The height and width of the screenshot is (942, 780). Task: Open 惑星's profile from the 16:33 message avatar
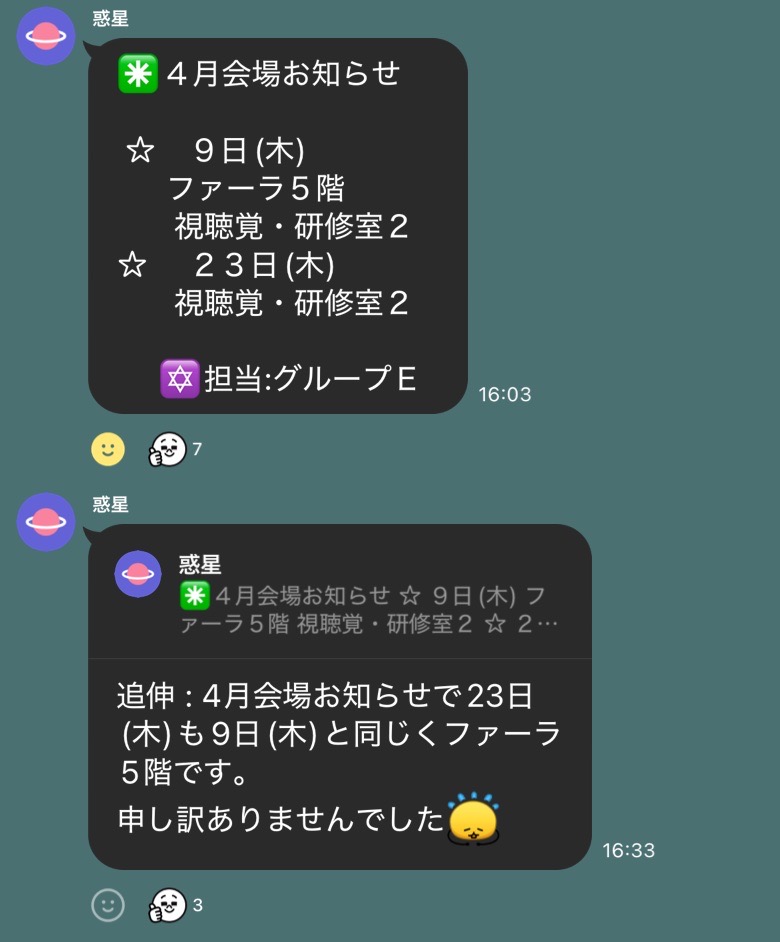coord(46,522)
